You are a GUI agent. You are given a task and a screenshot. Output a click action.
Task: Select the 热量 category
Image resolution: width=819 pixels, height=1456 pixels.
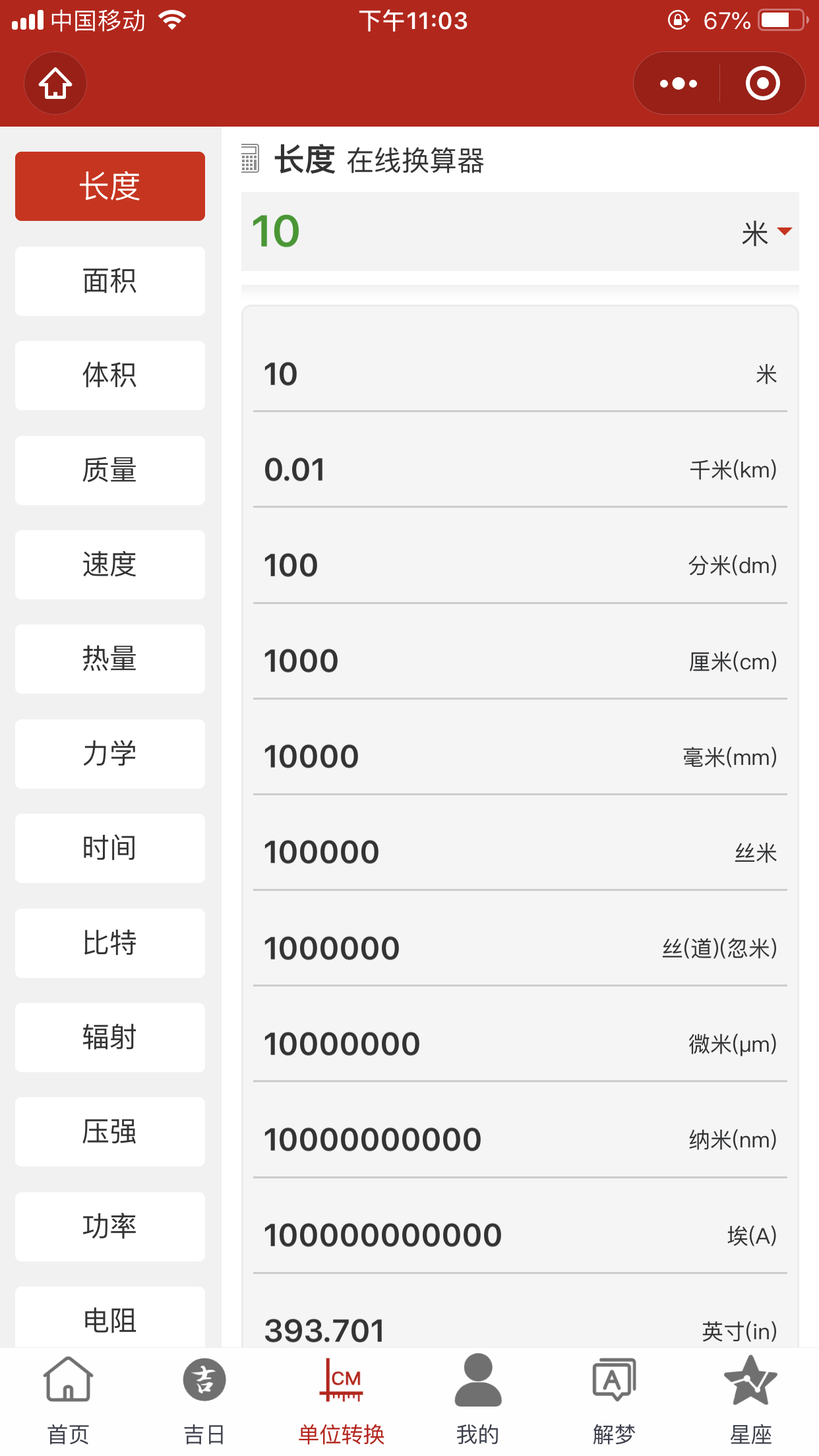[x=110, y=659]
